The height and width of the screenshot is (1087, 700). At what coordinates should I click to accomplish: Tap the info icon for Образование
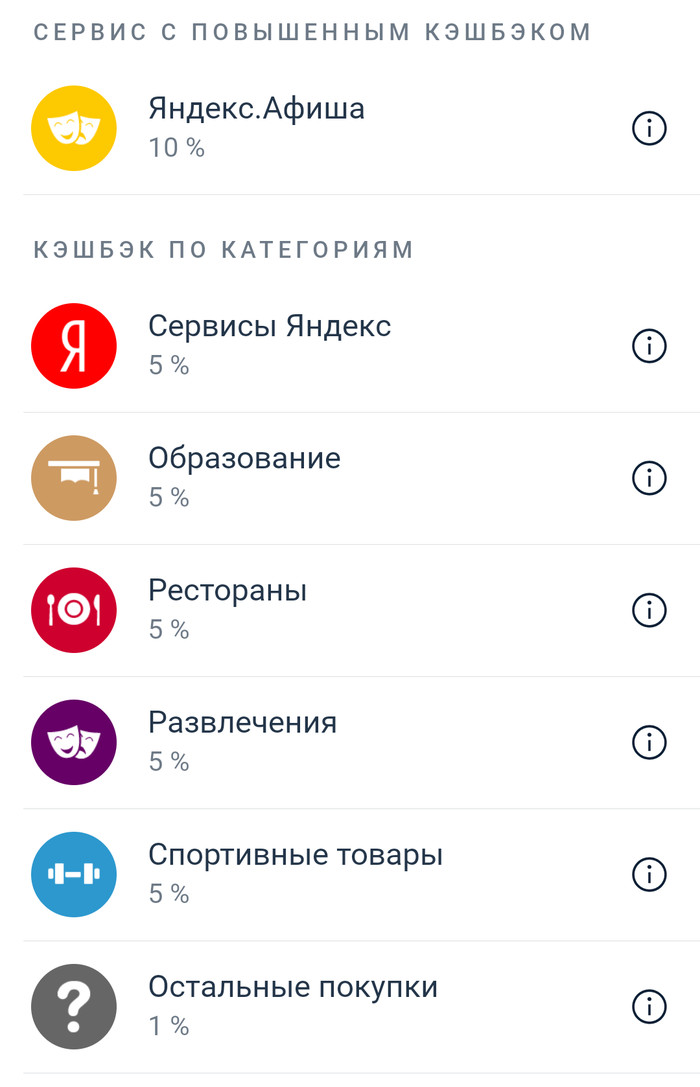tap(650, 478)
